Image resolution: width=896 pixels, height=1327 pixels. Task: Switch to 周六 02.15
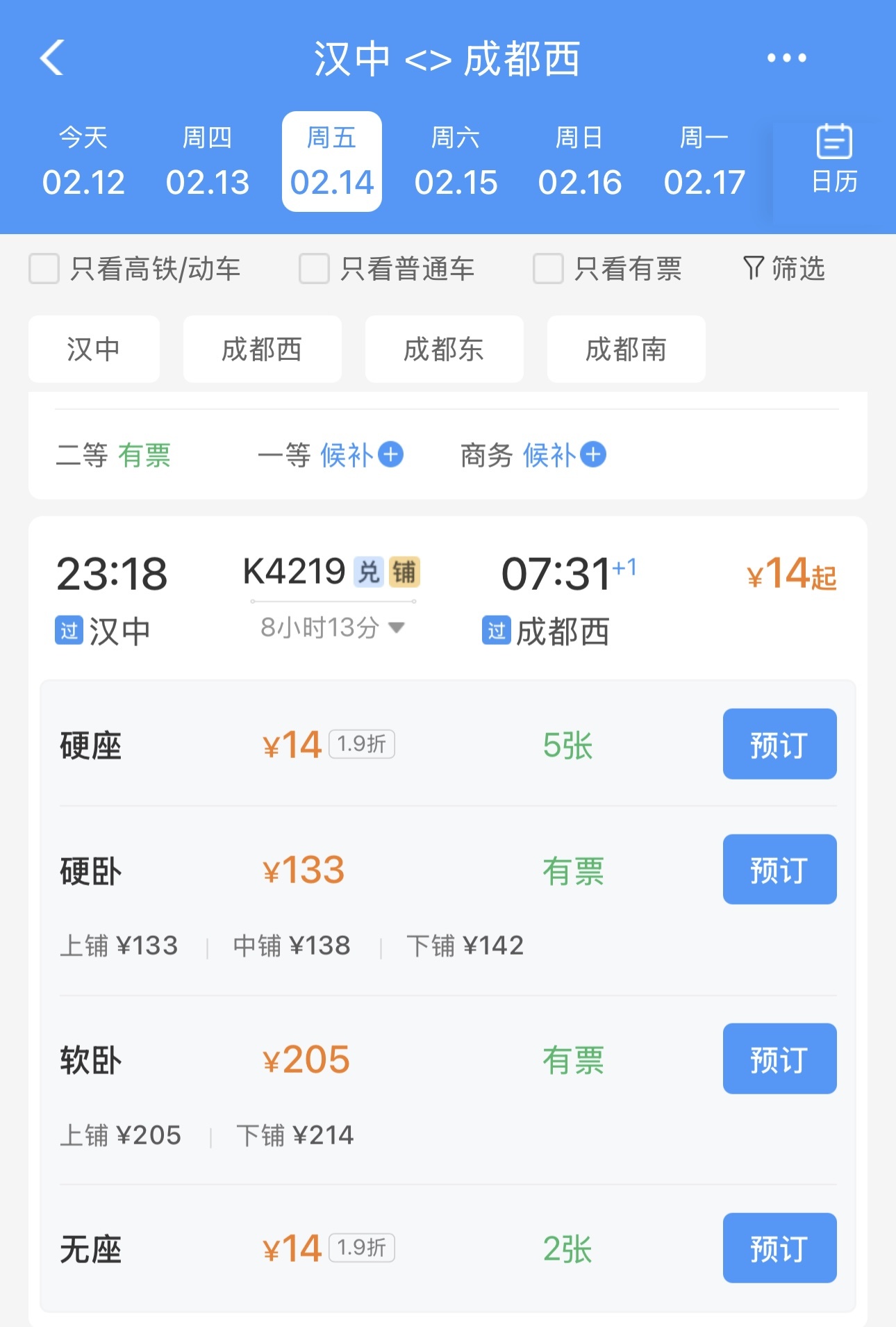456,162
